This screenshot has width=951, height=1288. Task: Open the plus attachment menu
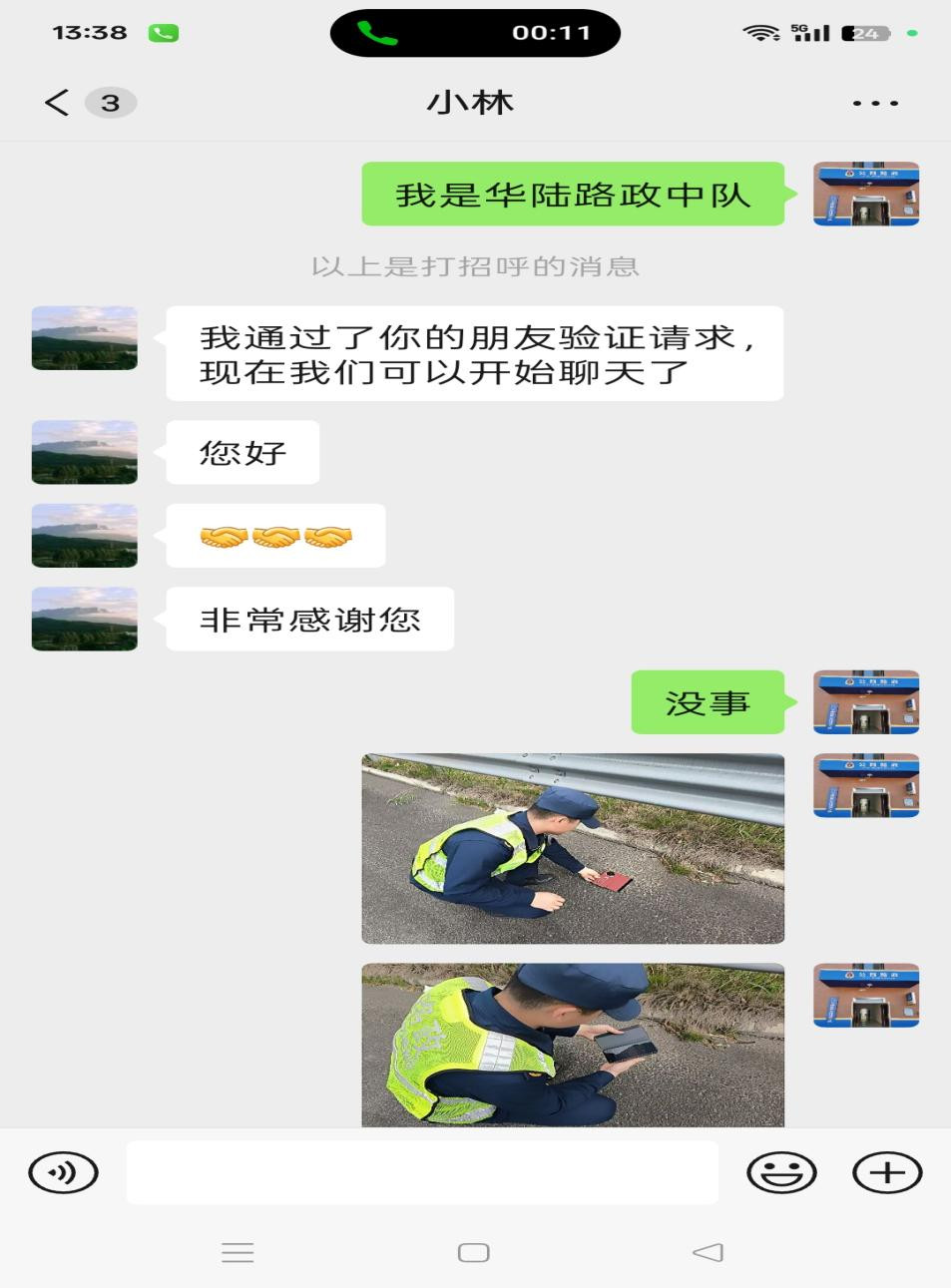pos(886,1172)
